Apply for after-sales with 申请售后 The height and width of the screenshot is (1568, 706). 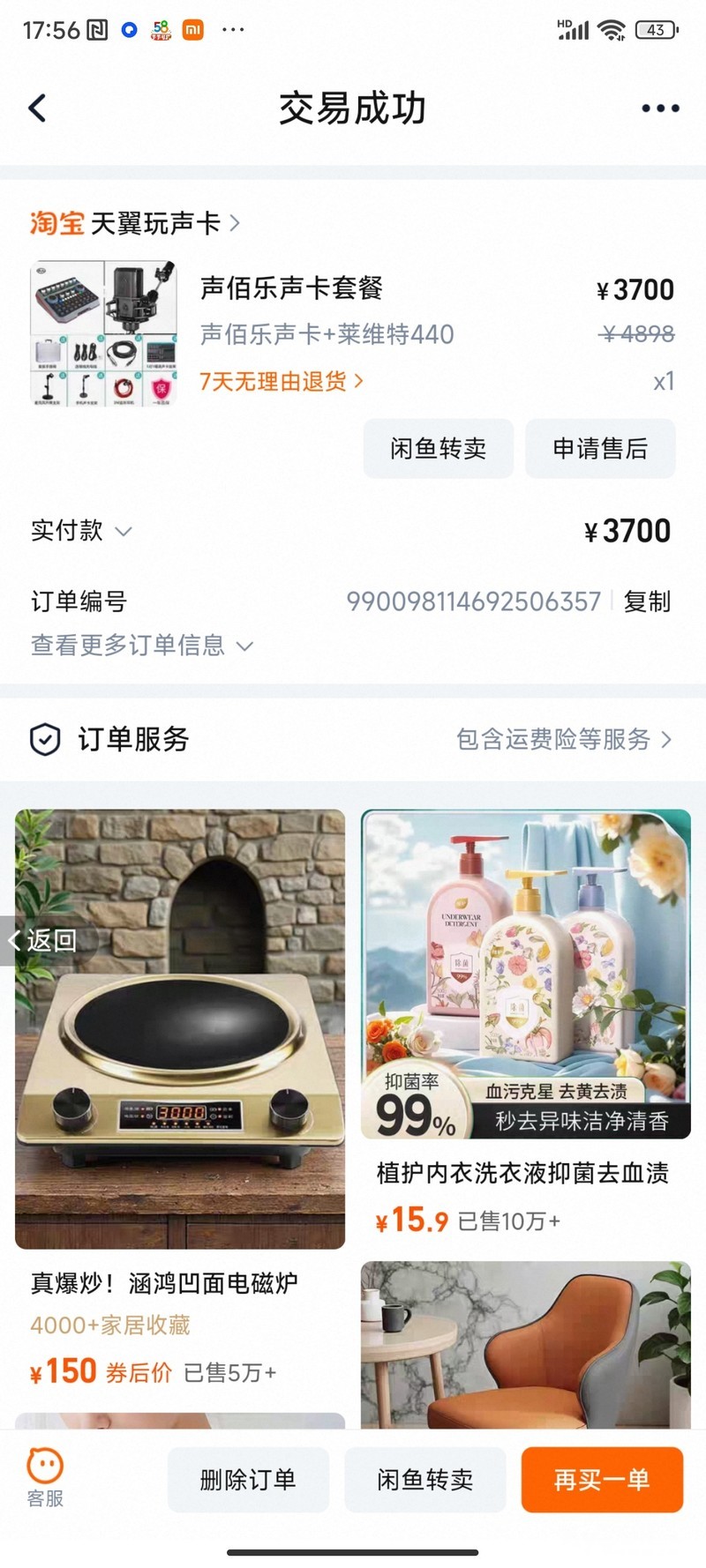(600, 449)
